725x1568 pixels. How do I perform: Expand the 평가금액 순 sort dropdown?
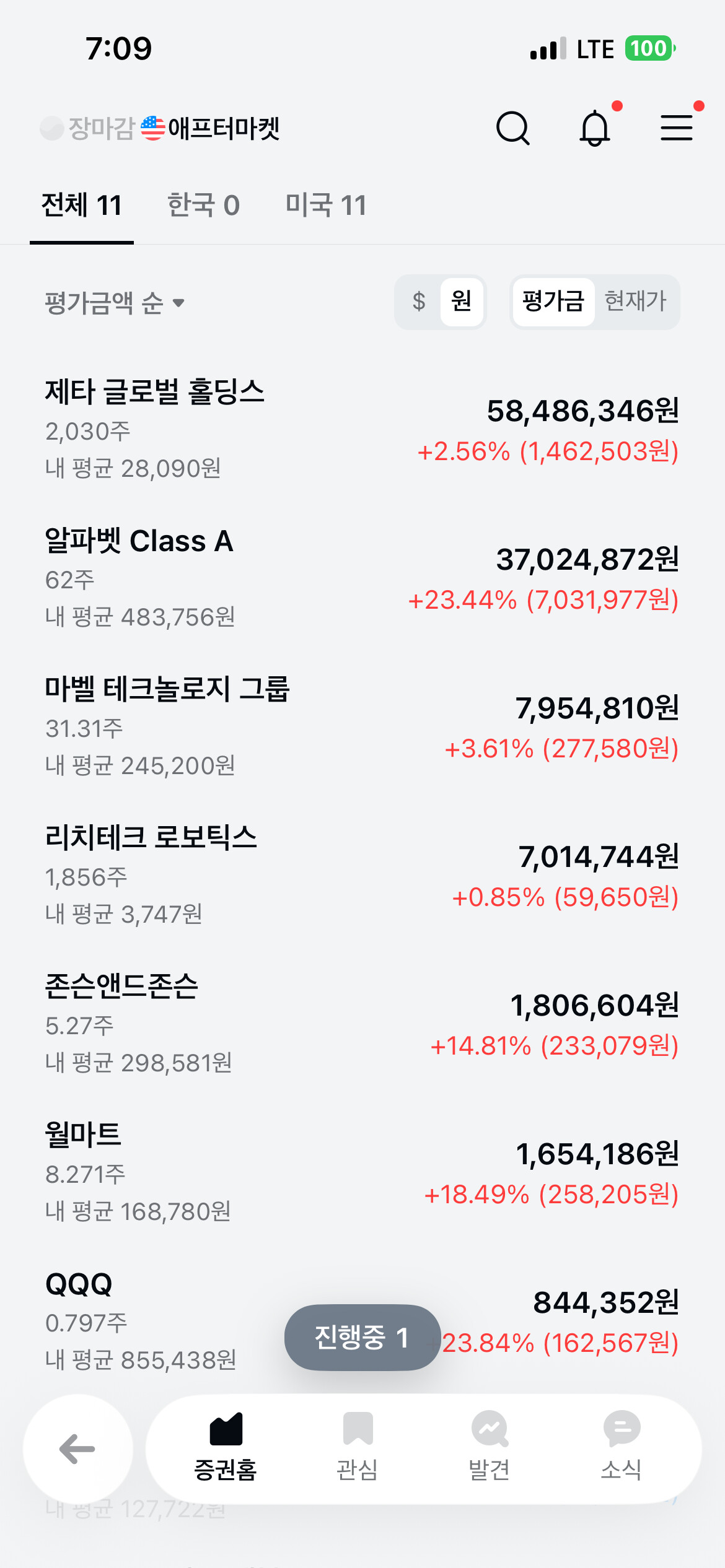point(115,303)
